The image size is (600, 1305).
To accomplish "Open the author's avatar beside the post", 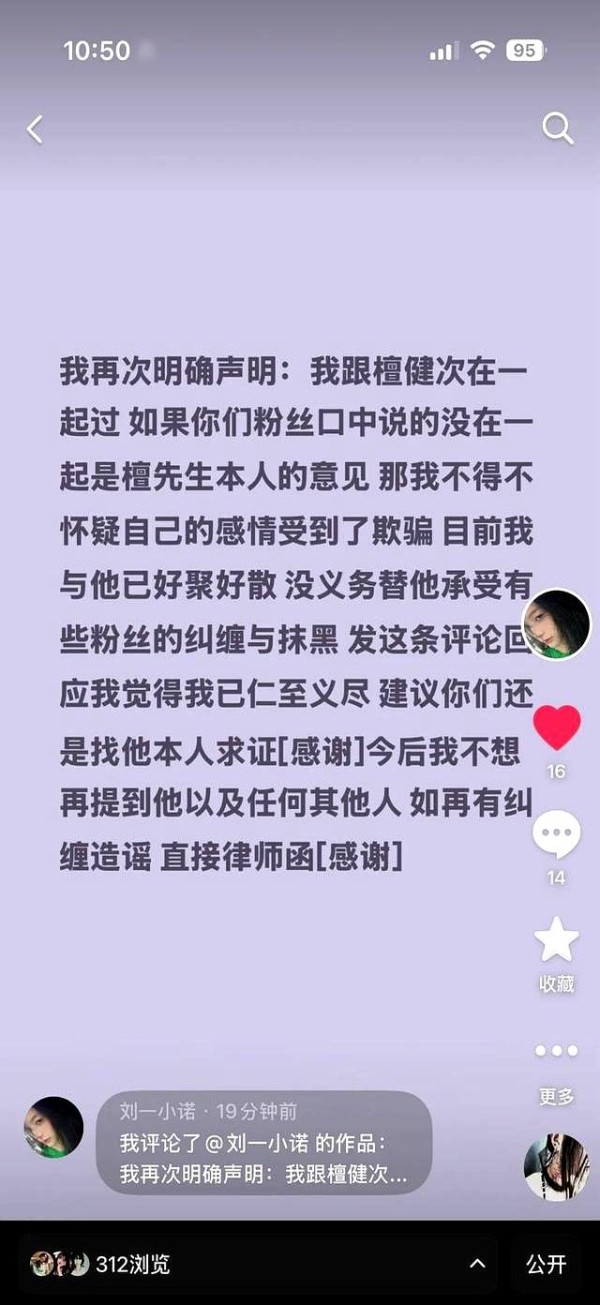I will pyautogui.click(x=557, y=625).
